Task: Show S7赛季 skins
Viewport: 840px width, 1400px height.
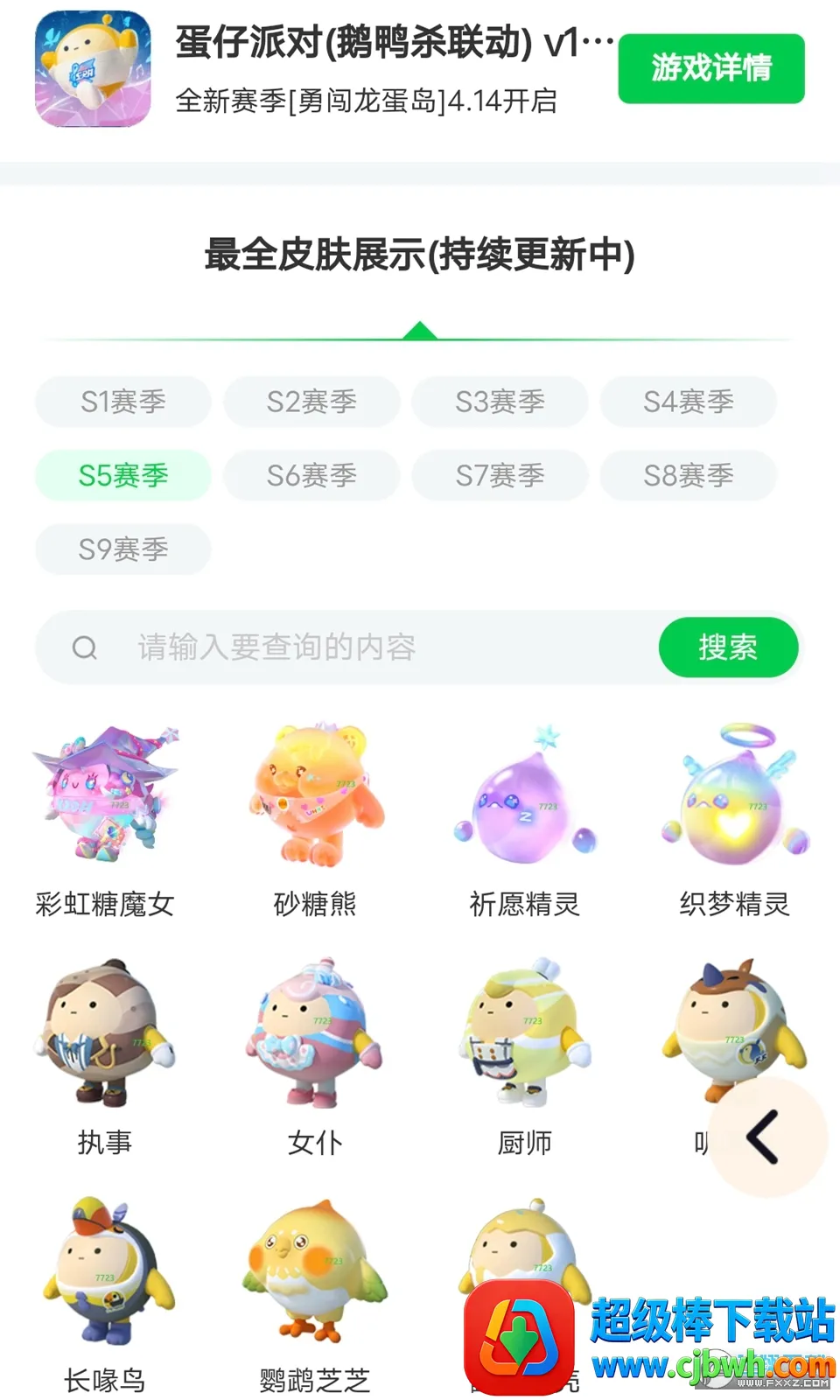Action: pos(500,475)
